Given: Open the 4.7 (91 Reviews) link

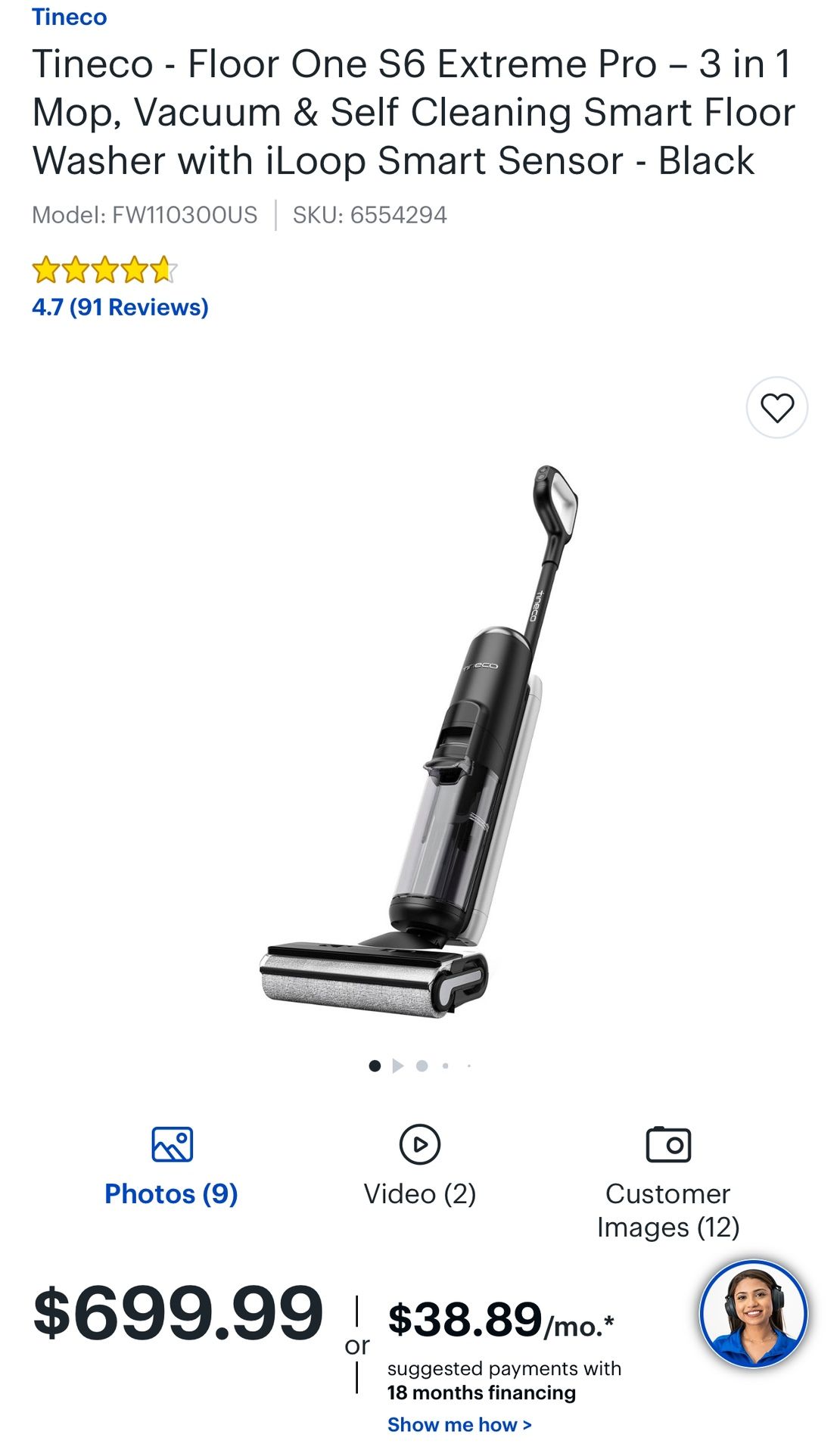Looking at the screenshot, I should pos(120,306).
